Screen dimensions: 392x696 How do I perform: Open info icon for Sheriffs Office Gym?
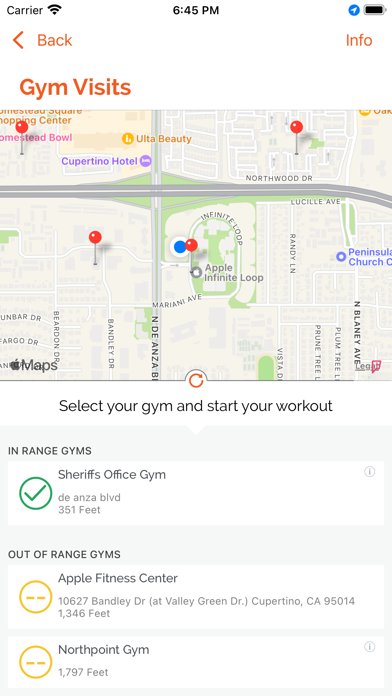[x=369, y=472]
